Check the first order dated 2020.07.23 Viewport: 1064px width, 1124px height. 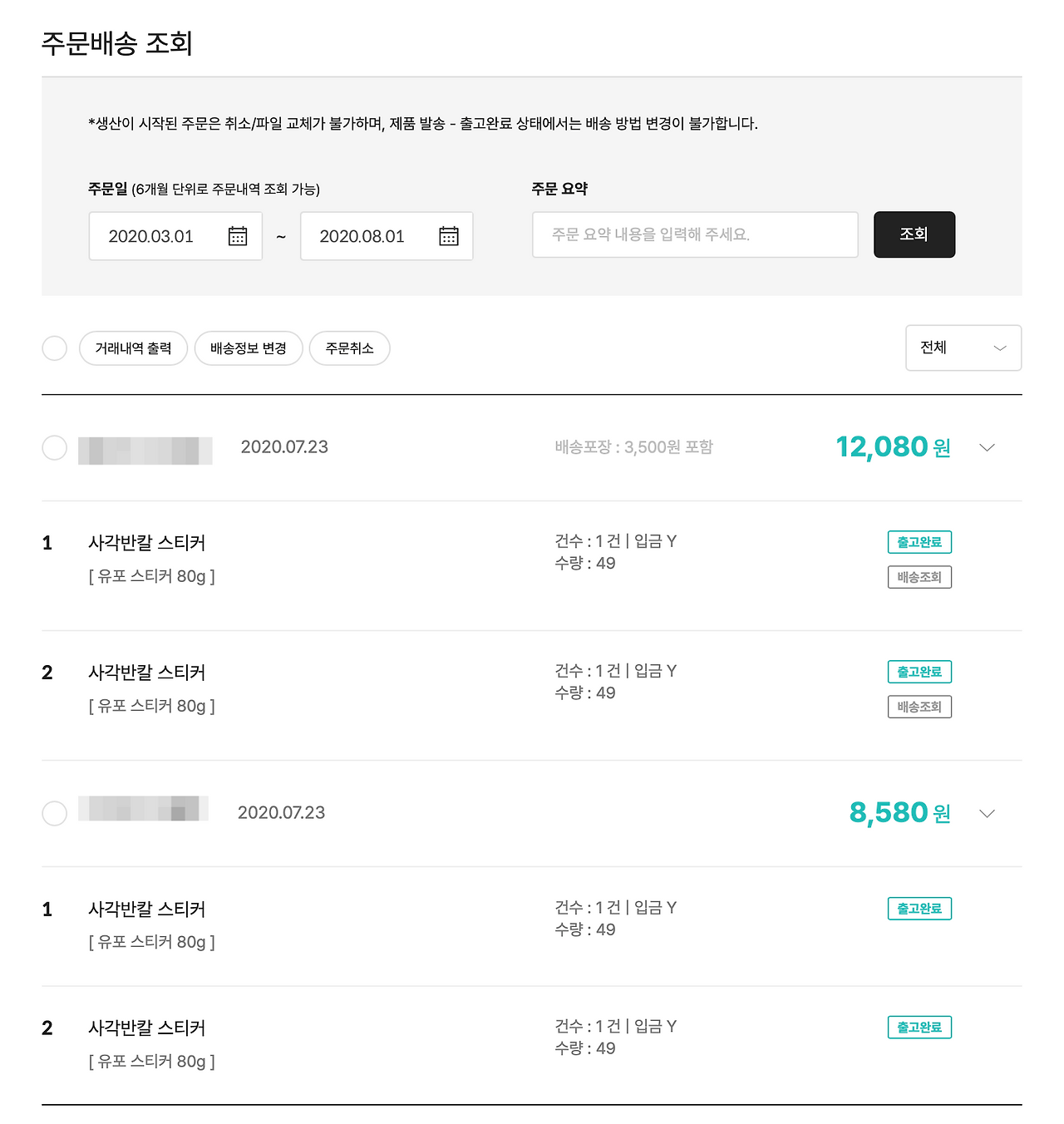pyautogui.click(x=54, y=447)
